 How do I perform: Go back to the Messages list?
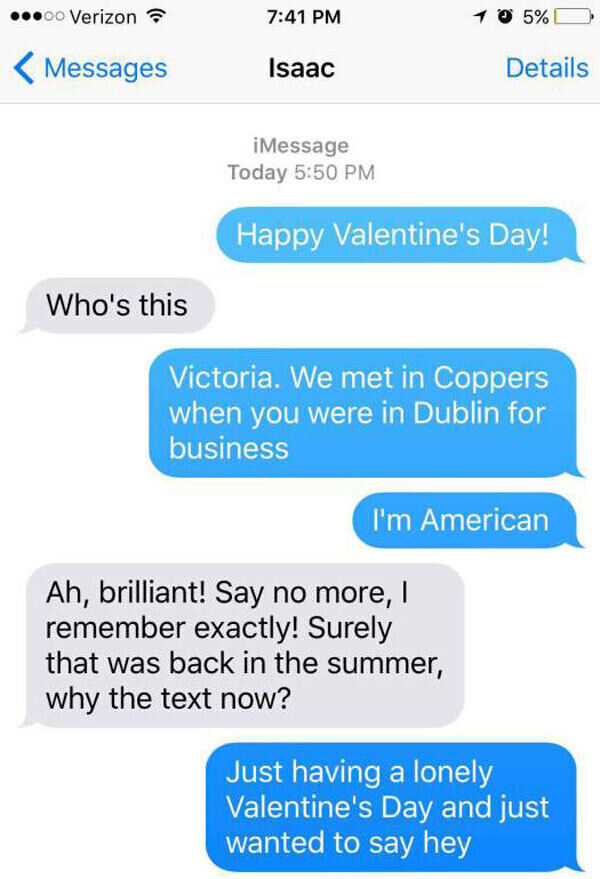click(x=92, y=68)
